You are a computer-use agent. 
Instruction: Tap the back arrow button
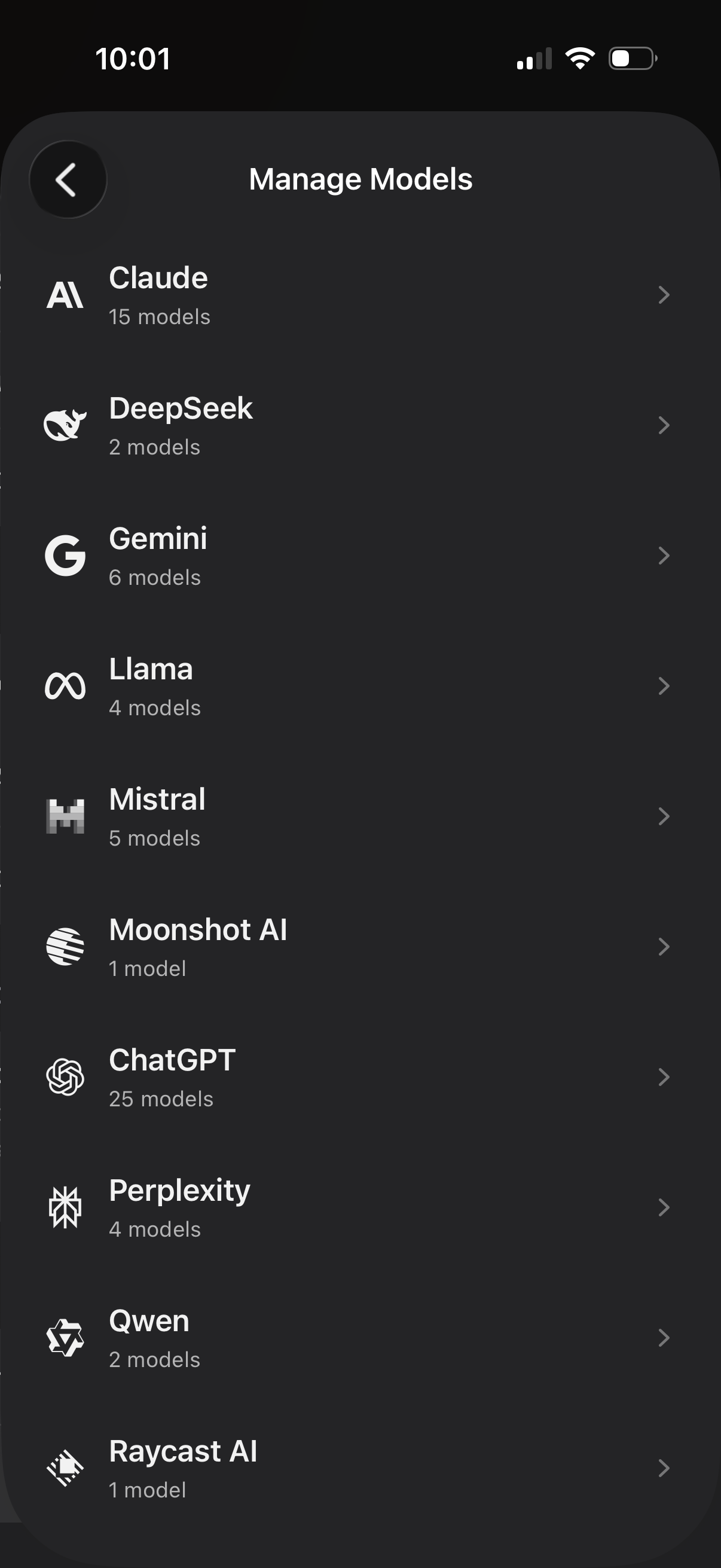(68, 179)
